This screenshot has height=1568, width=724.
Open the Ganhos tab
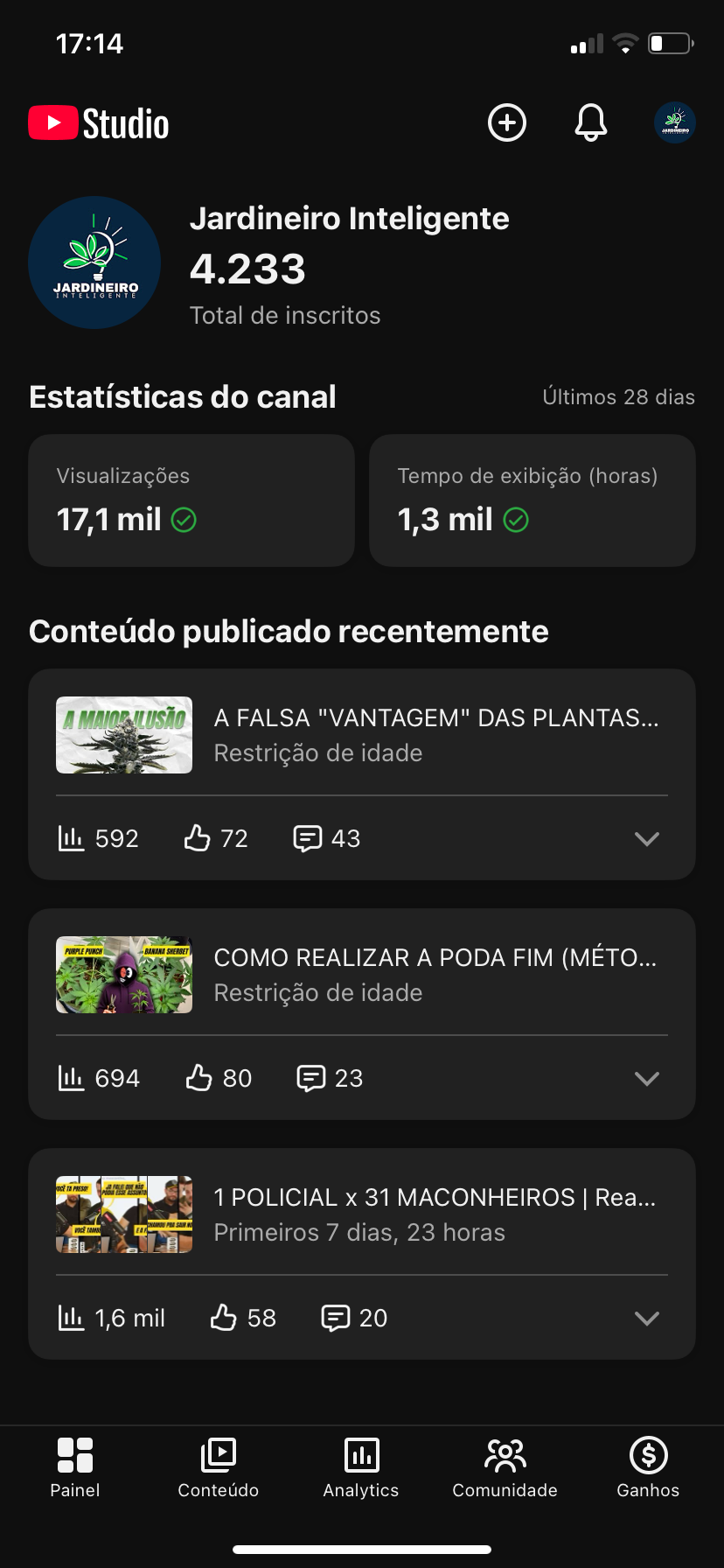pyautogui.click(x=648, y=1467)
